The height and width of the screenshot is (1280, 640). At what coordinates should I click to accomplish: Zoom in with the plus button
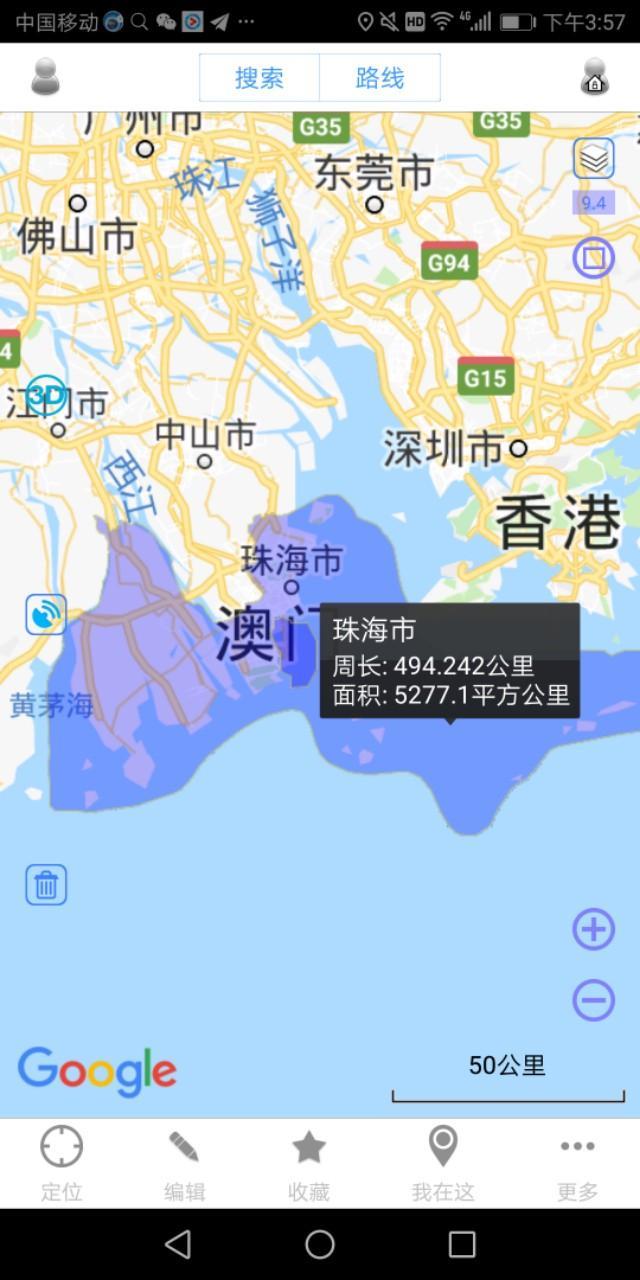593,929
